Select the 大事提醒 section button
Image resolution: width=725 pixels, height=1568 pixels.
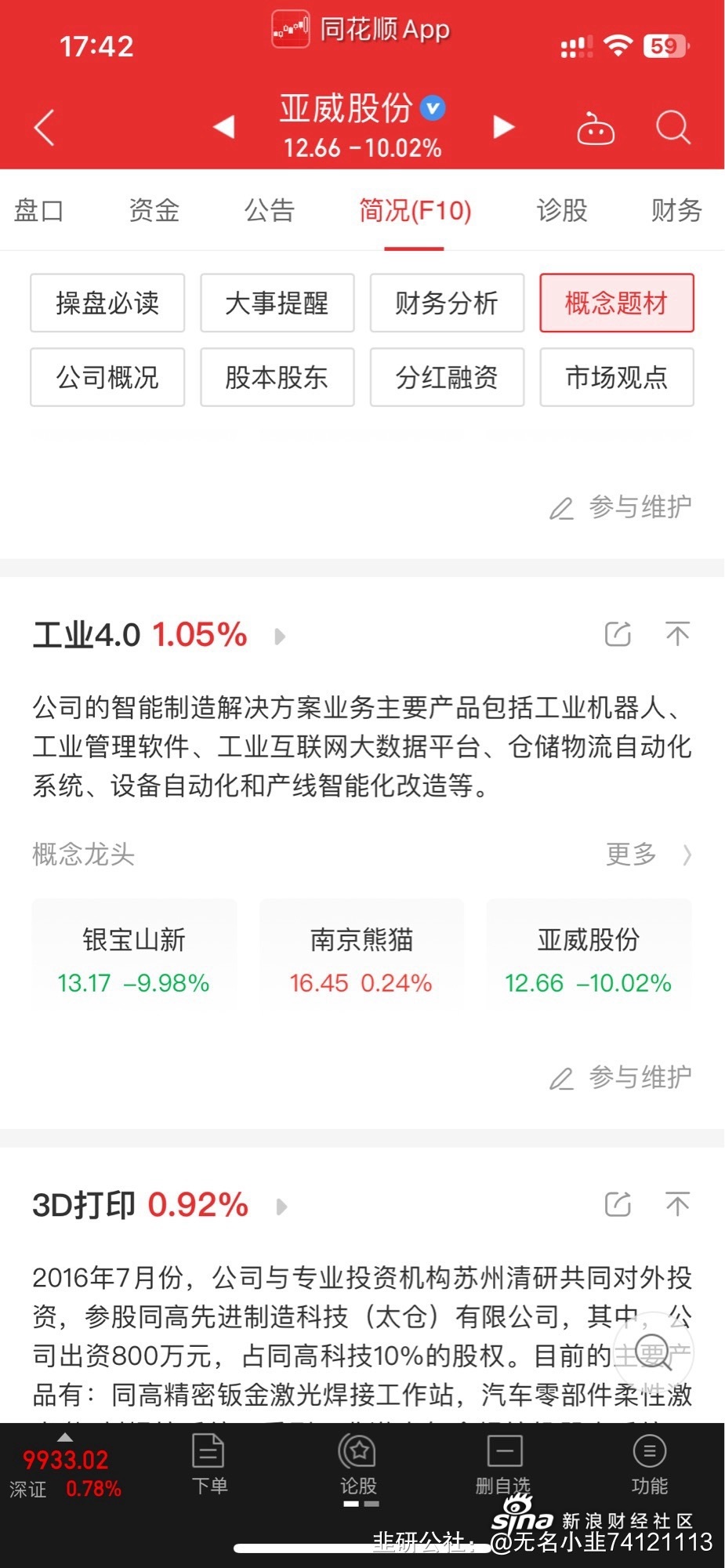coord(277,303)
